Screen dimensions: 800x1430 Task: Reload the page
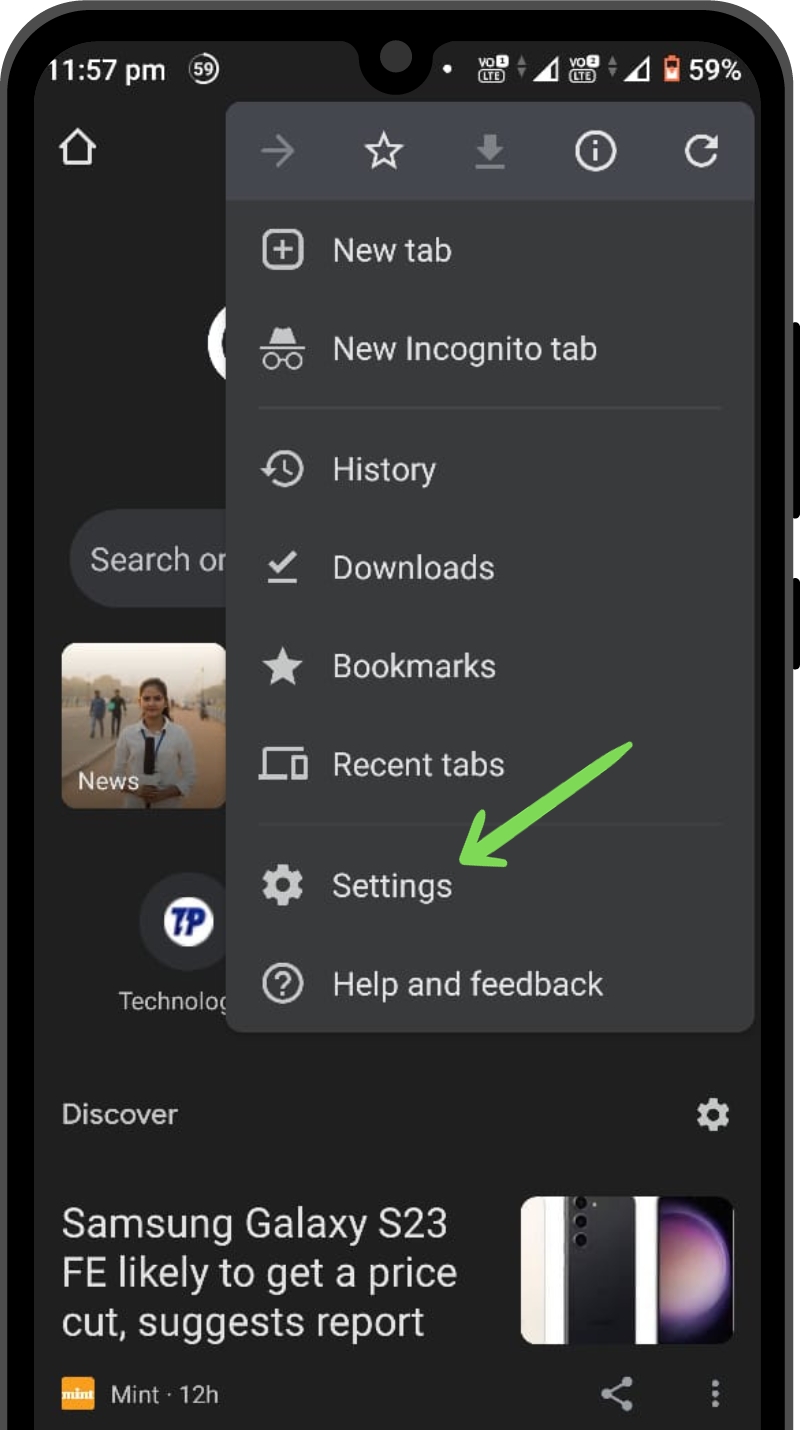(701, 152)
